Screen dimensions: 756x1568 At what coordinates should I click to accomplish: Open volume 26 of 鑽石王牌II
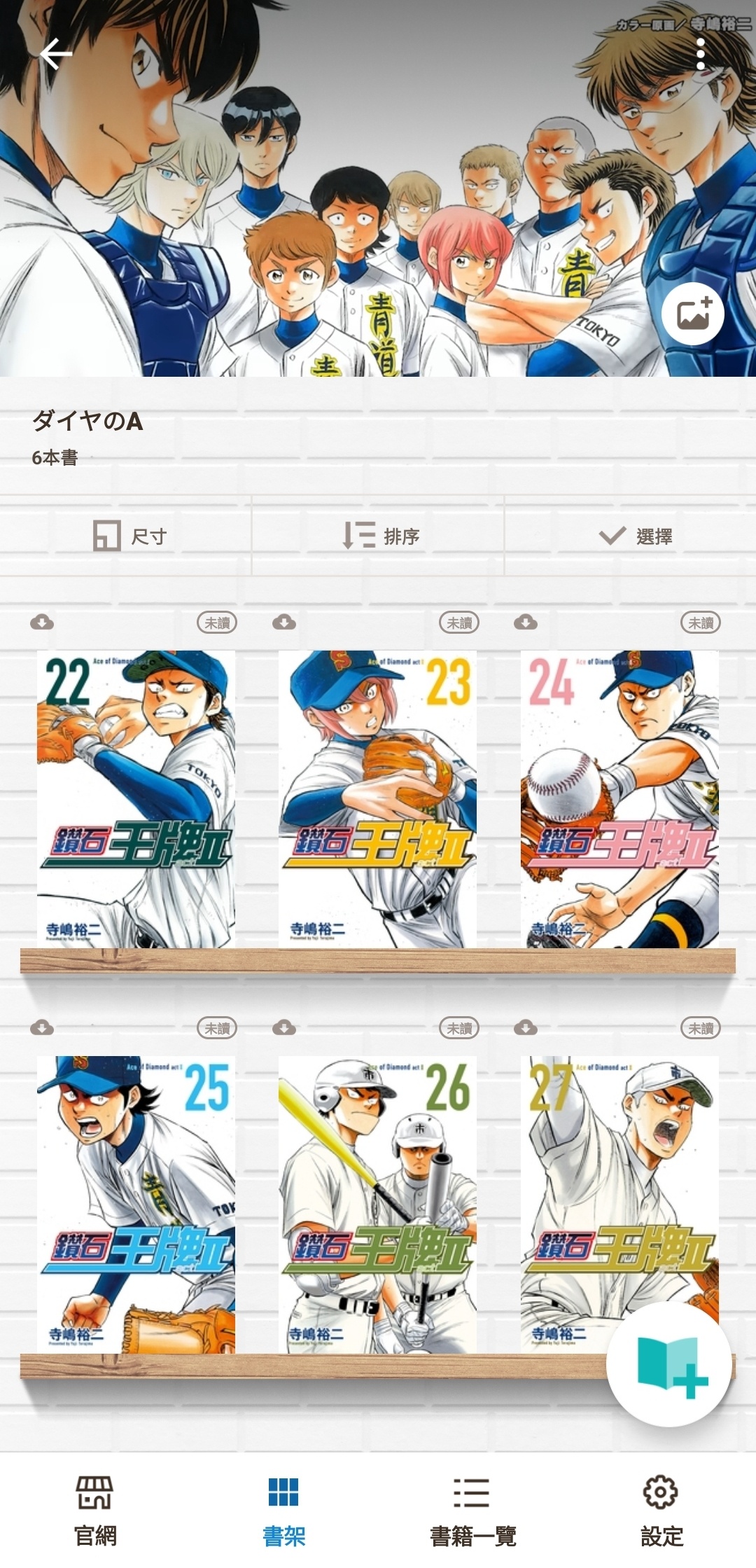click(377, 1204)
